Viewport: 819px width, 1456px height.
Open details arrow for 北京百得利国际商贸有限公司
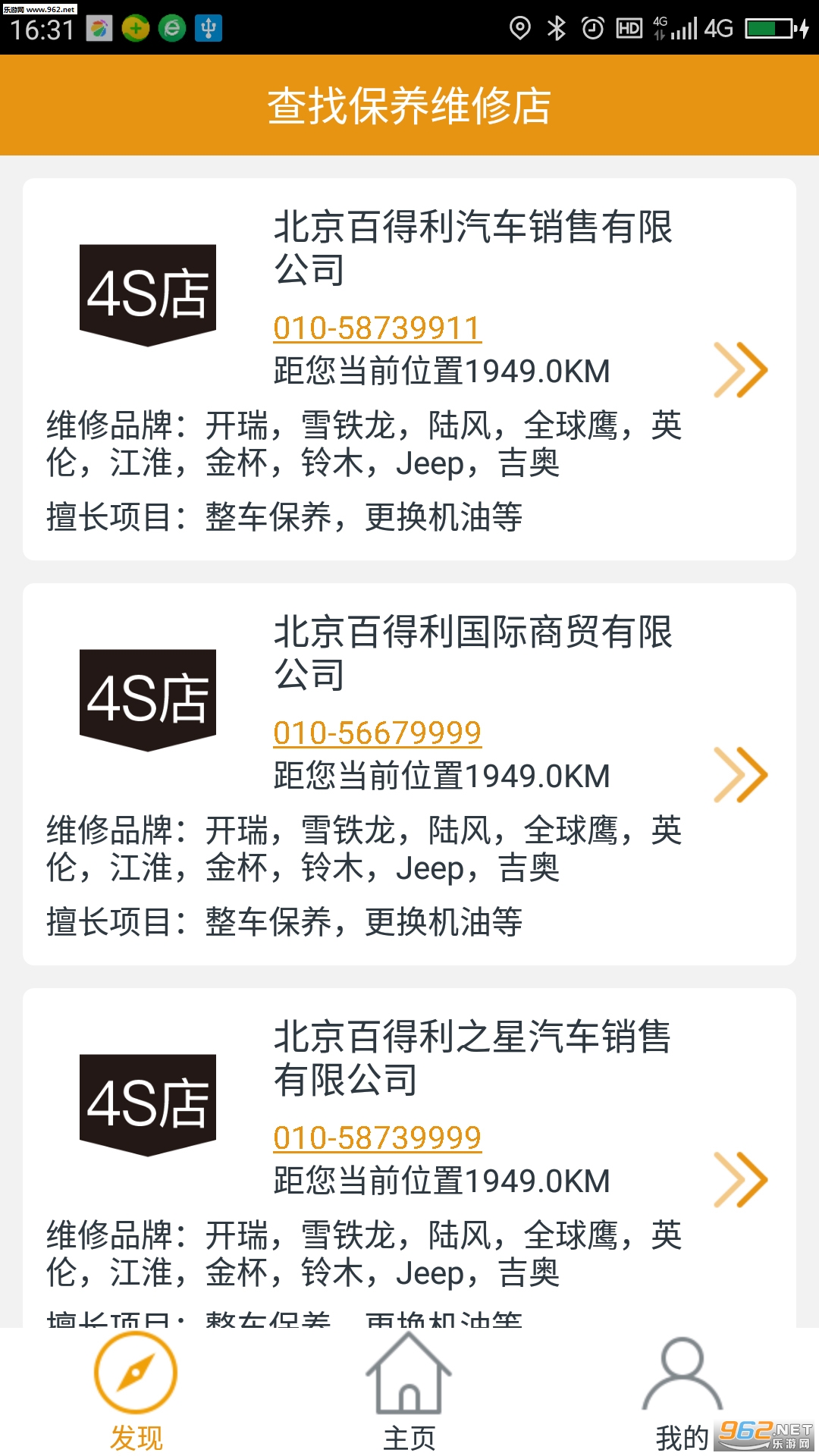click(740, 775)
